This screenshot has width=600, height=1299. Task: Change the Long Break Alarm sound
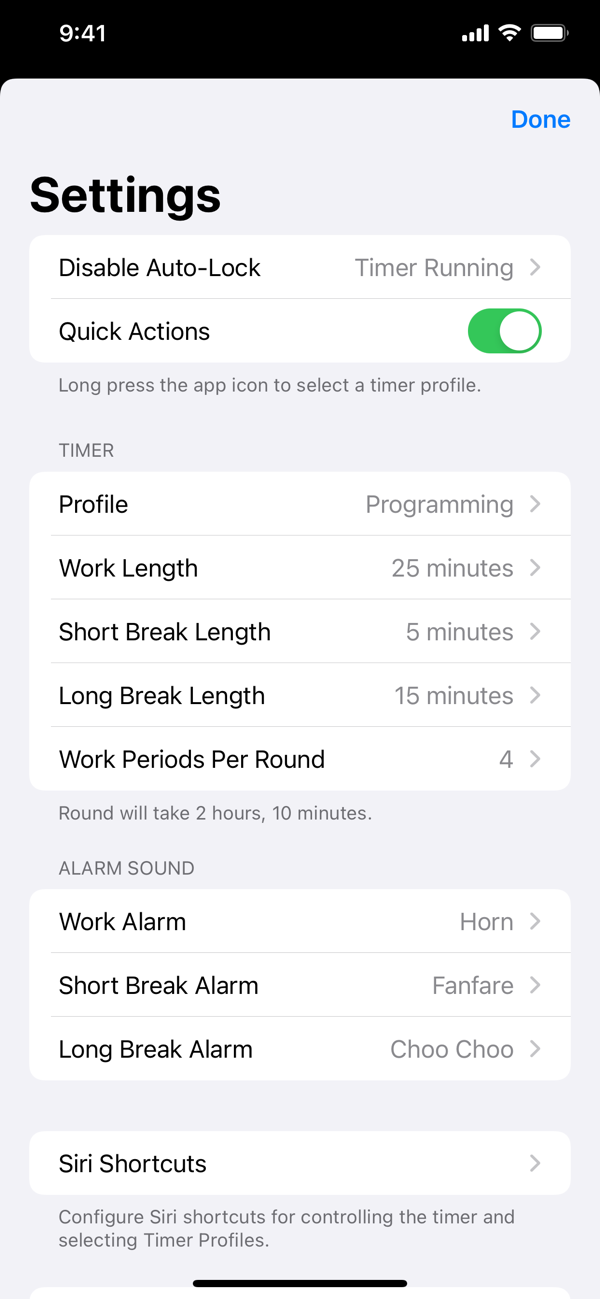pos(300,1049)
